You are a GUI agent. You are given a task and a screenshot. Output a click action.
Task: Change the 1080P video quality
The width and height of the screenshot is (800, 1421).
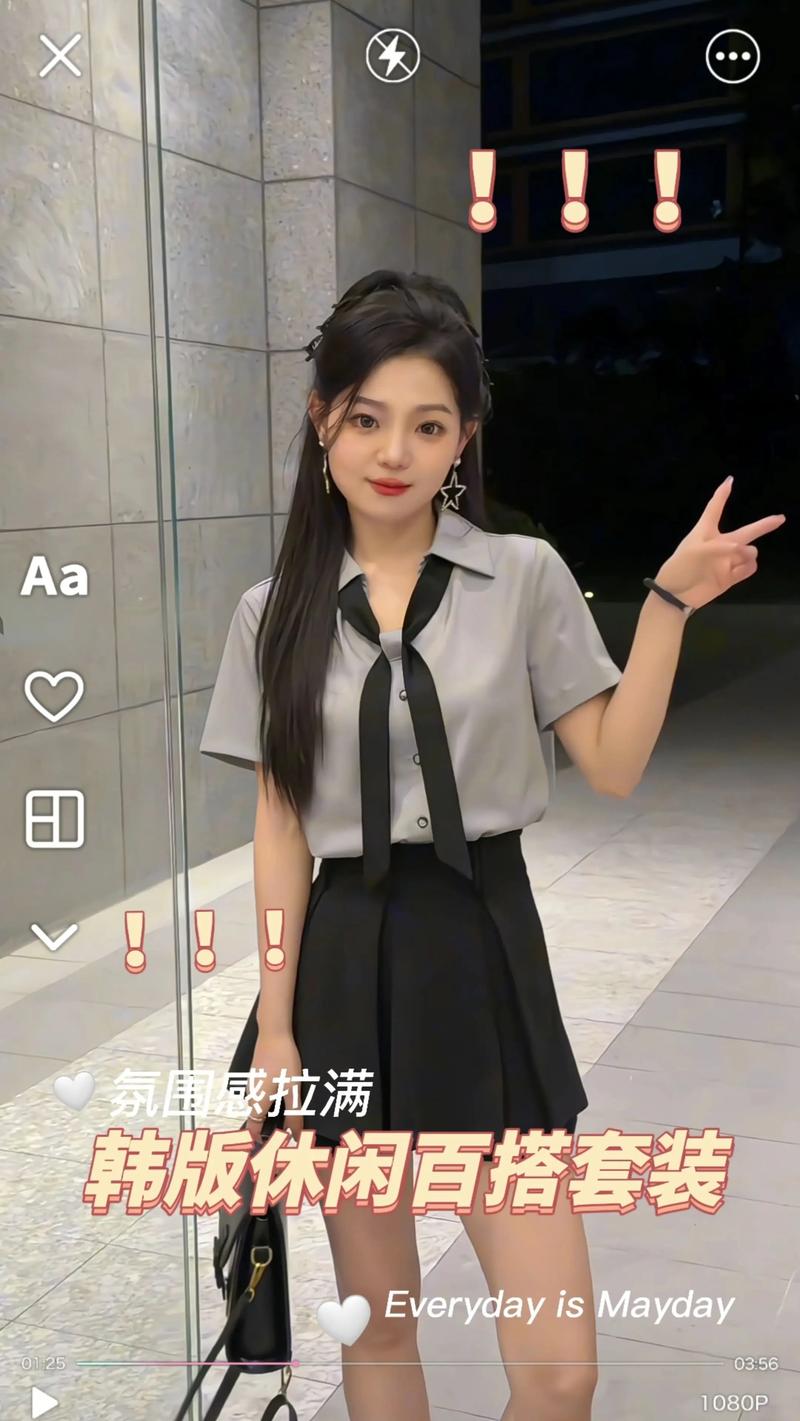pyautogui.click(x=733, y=1403)
